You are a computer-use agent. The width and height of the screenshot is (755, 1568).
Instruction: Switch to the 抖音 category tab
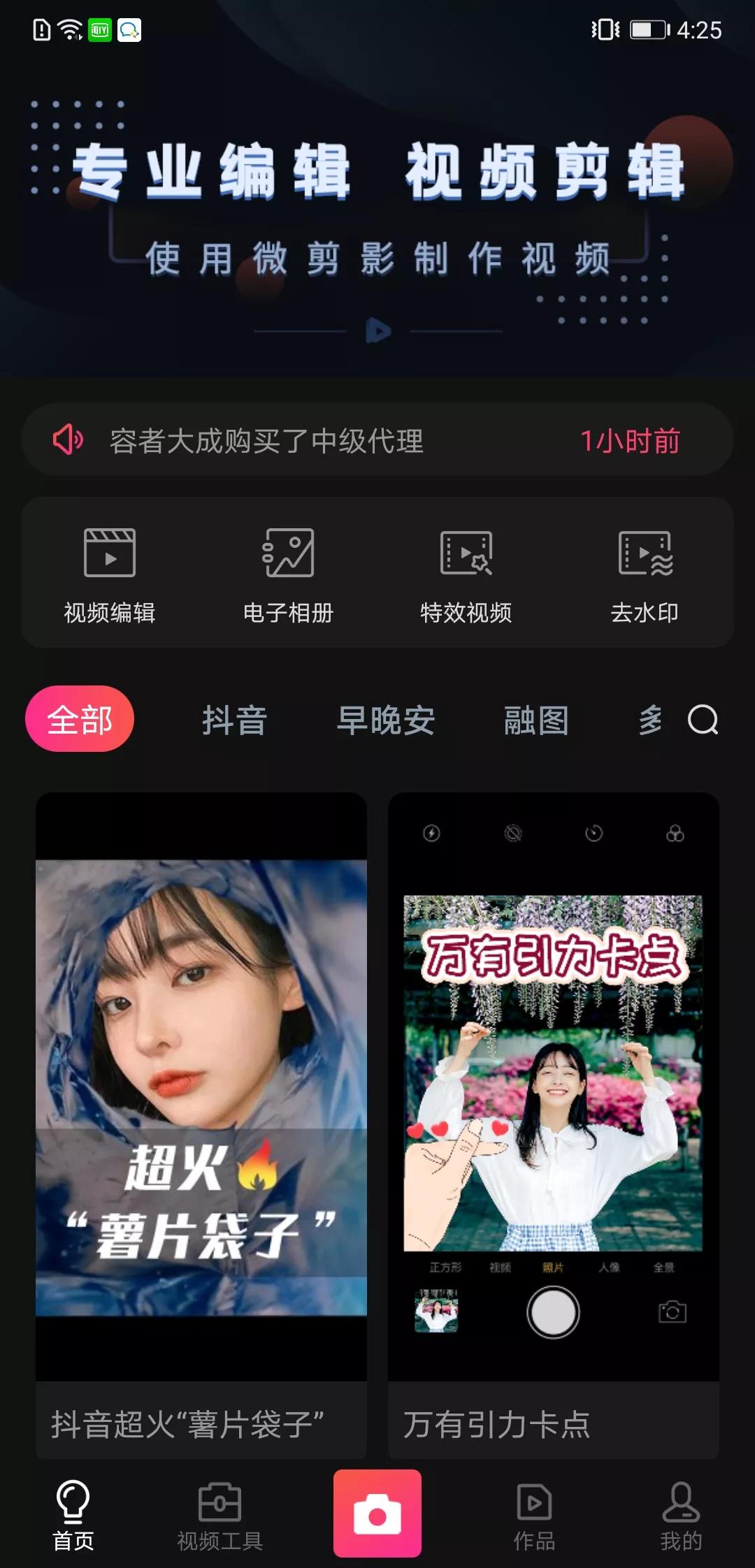[233, 720]
